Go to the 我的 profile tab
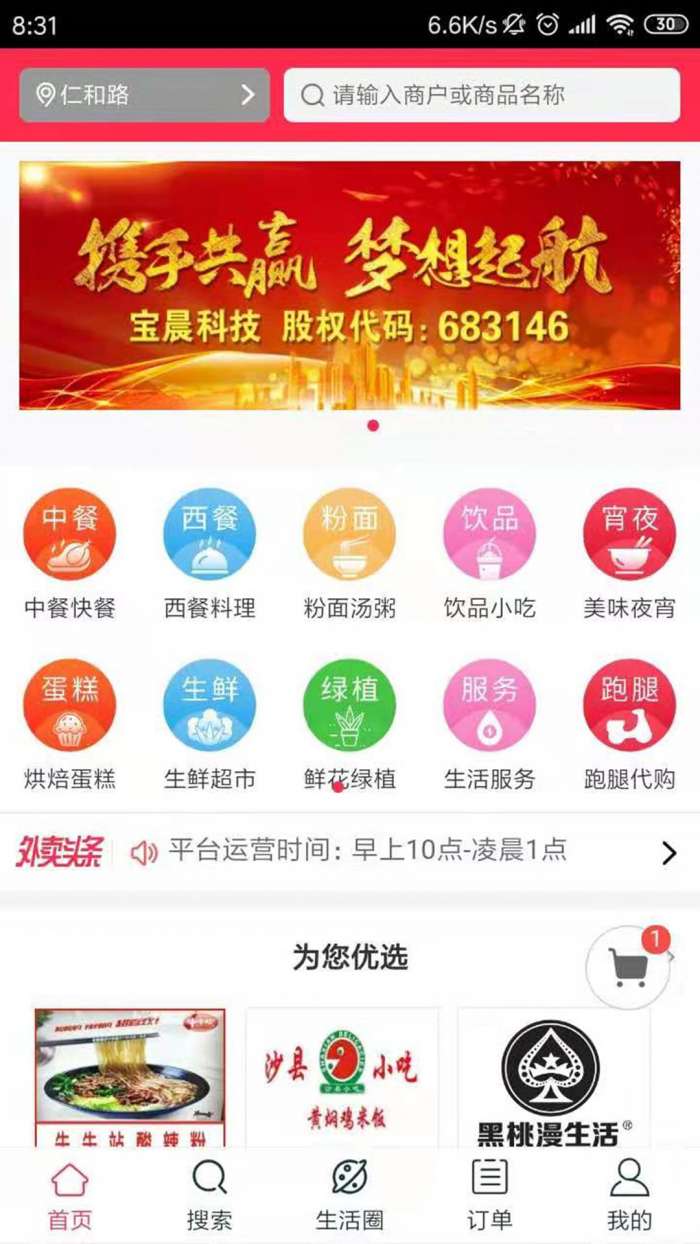The width and height of the screenshot is (700, 1244). 629,1195
